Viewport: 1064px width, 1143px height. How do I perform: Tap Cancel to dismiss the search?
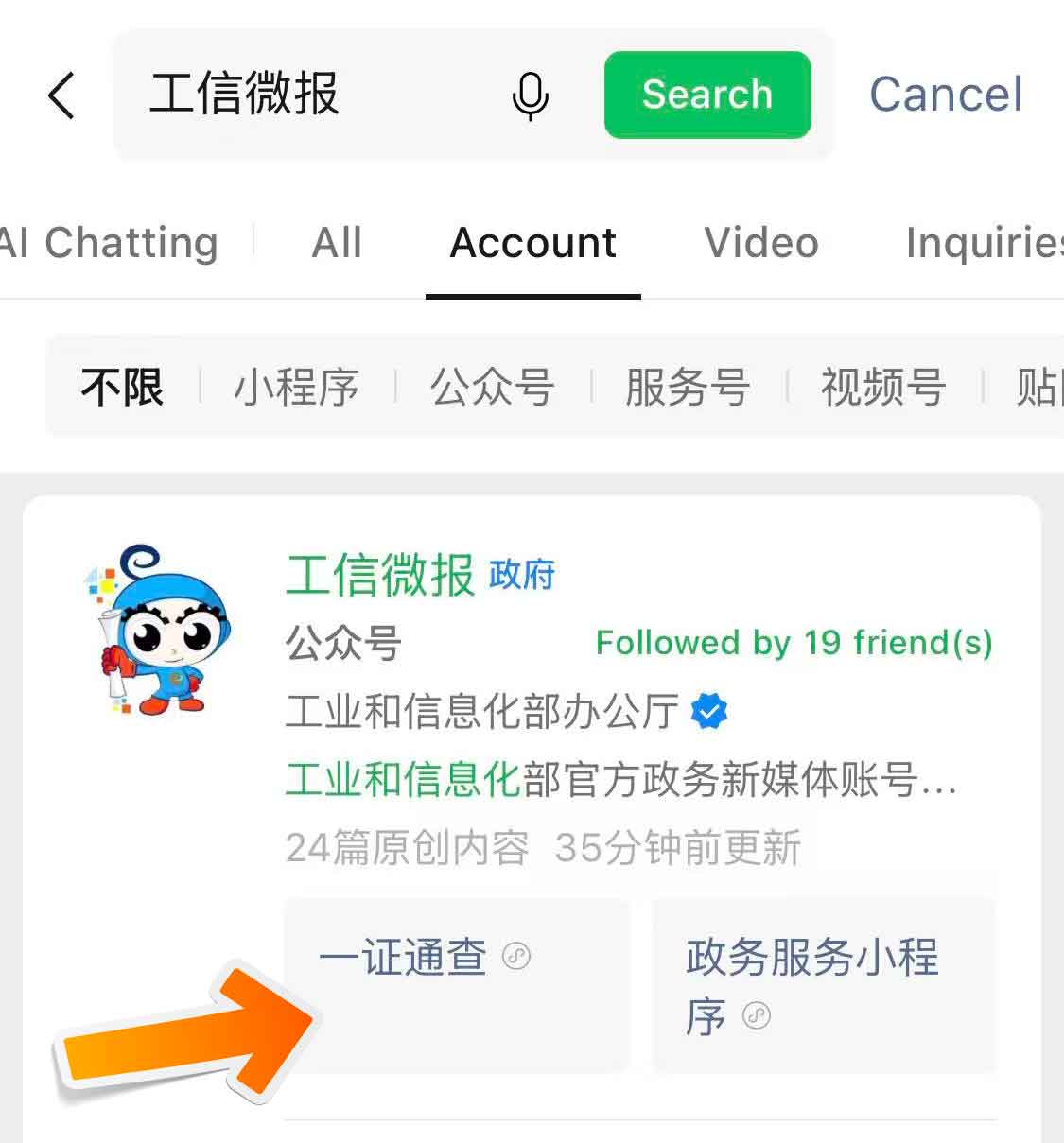[x=945, y=95]
